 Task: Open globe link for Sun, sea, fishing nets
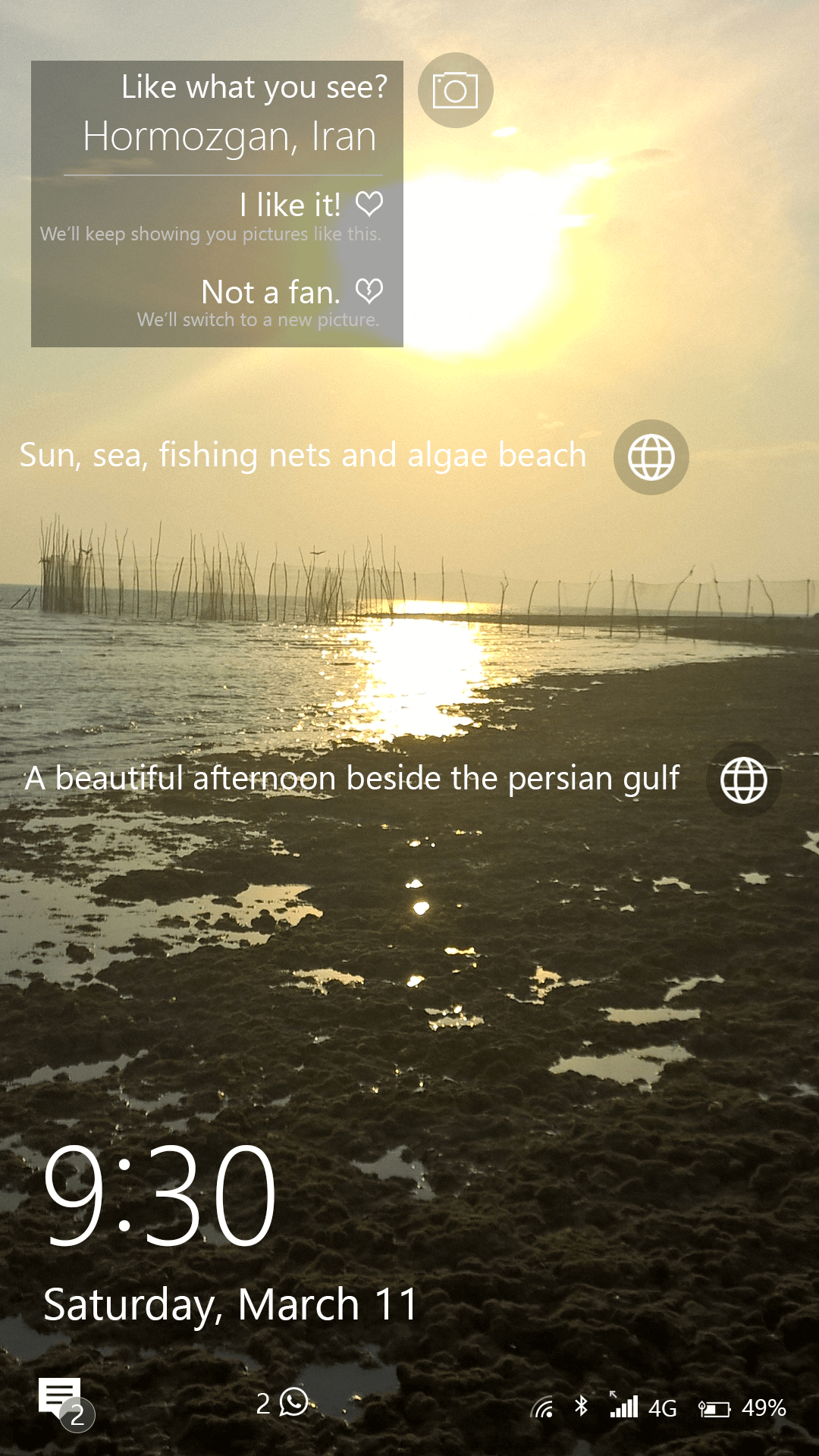(x=651, y=457)
